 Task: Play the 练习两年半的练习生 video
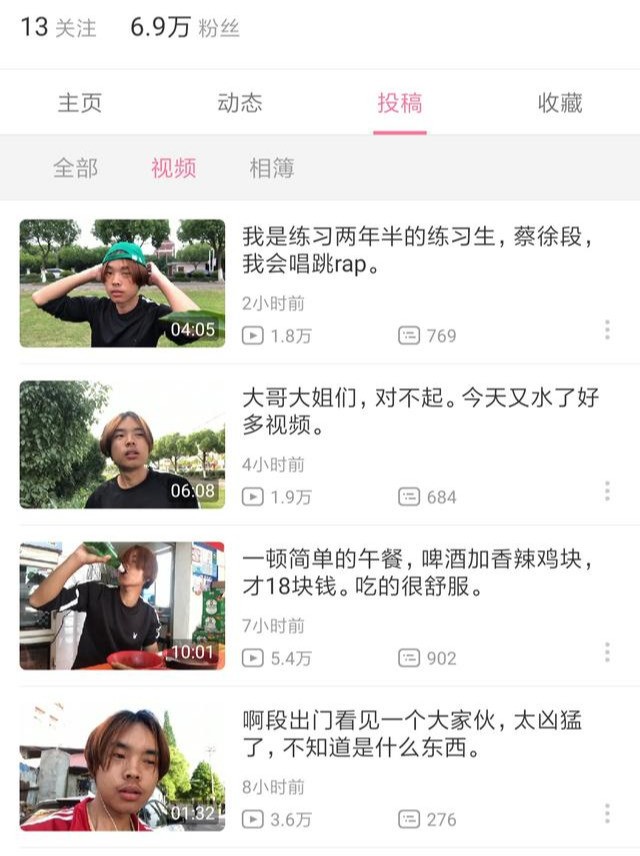(122, 283)
